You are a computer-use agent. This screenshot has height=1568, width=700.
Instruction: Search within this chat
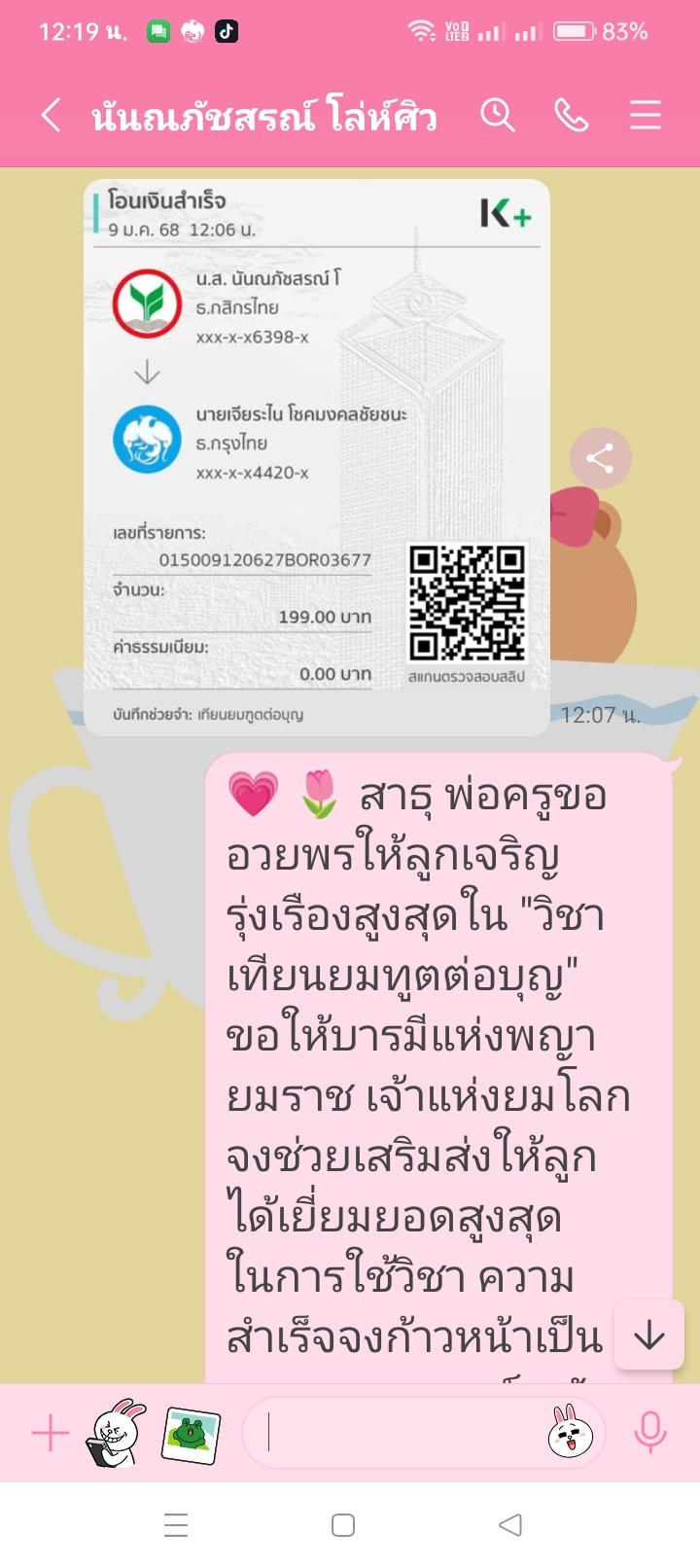point(497,115)
